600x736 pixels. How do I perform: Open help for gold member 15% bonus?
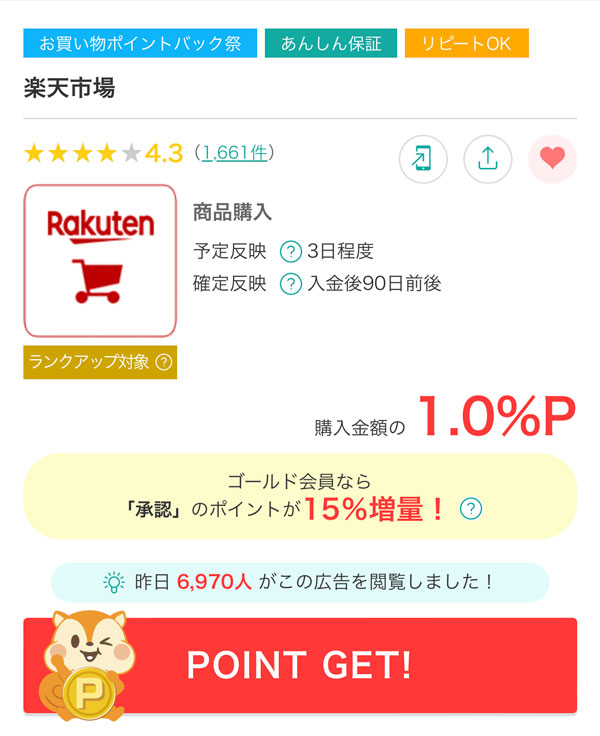[x=470, y=509]
